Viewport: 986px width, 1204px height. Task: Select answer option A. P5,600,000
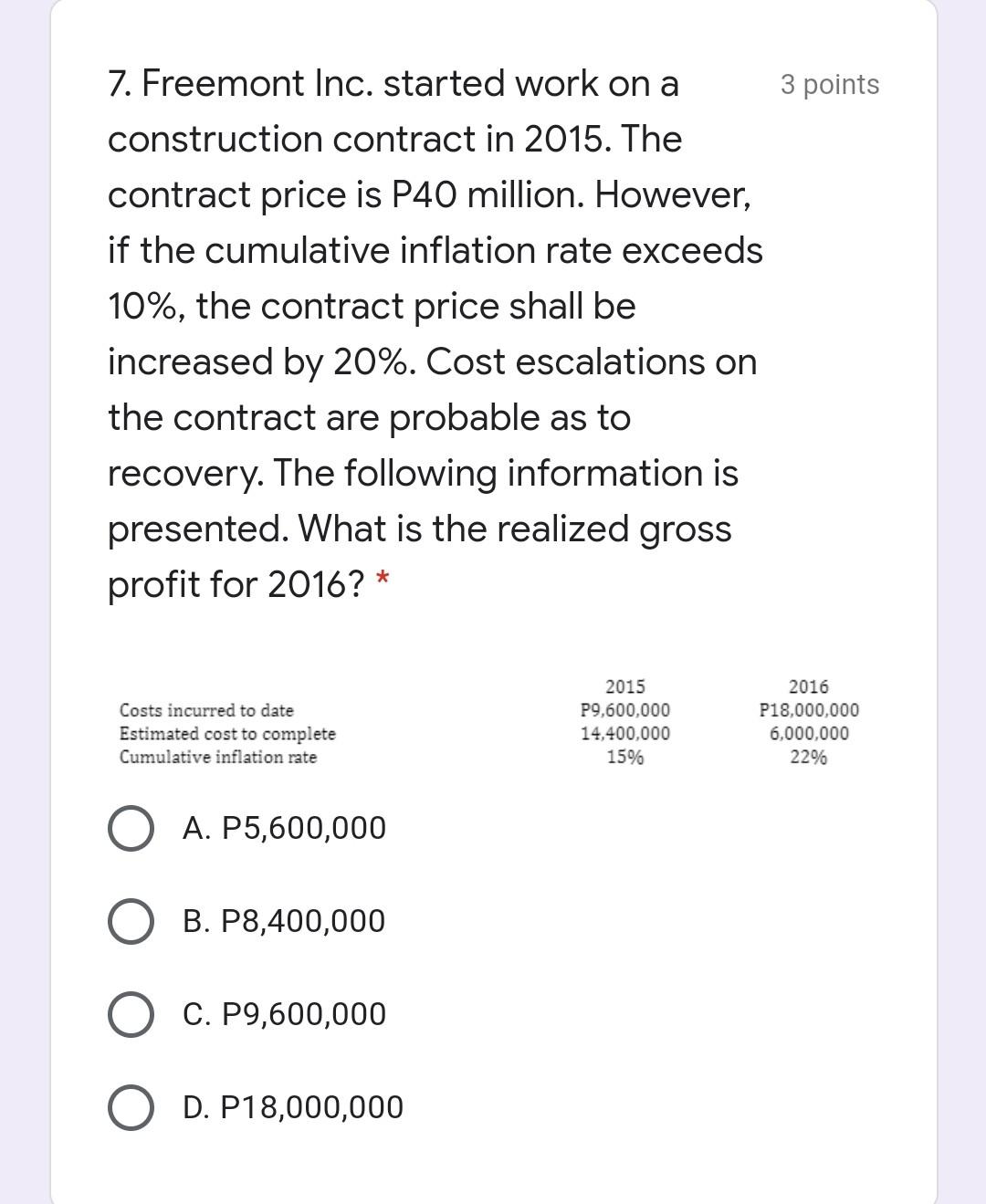(x=283, y=829)
